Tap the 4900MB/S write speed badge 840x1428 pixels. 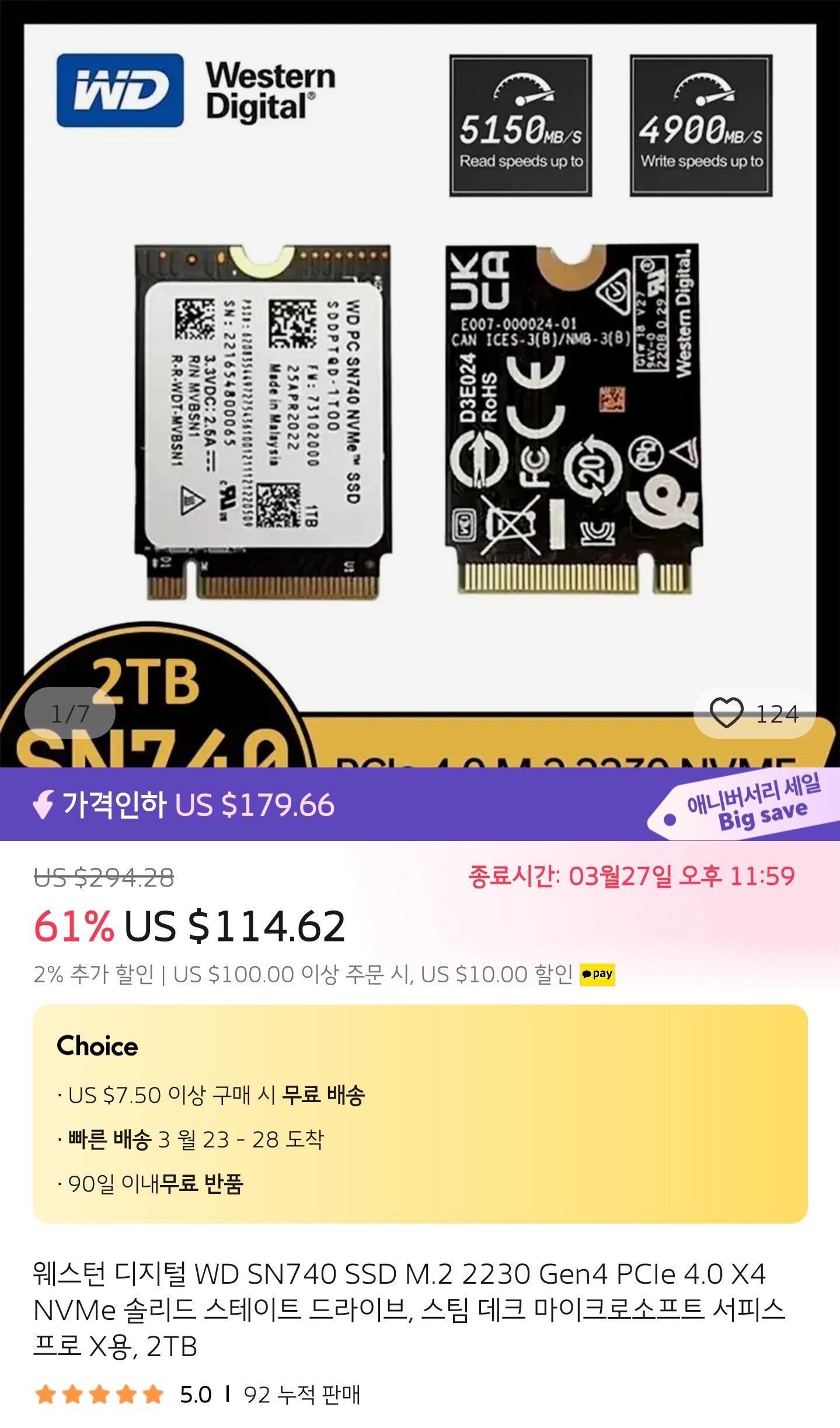tap(700, 126)
